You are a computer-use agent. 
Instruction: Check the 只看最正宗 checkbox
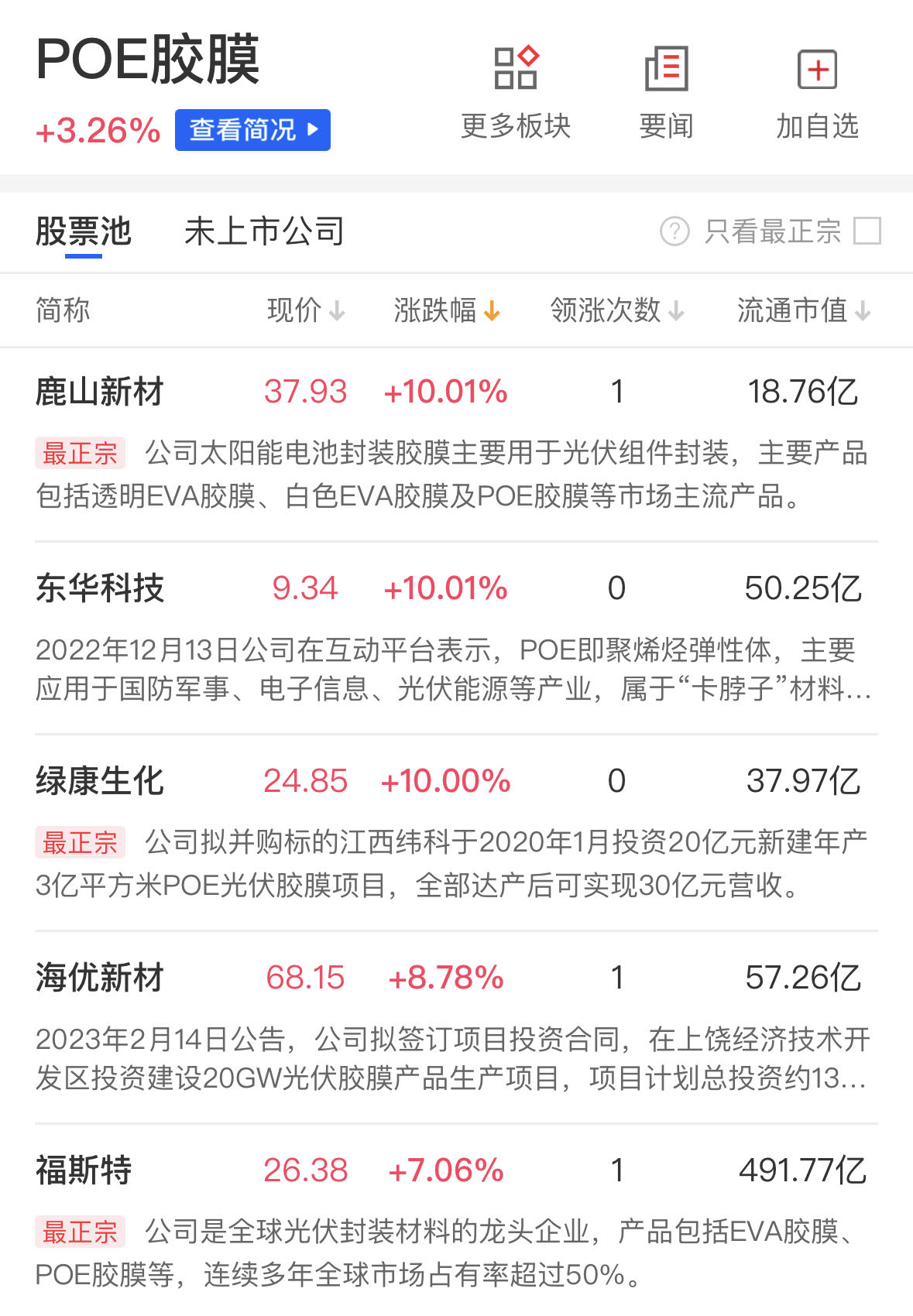pyautogui.click(x=867, y=231)
